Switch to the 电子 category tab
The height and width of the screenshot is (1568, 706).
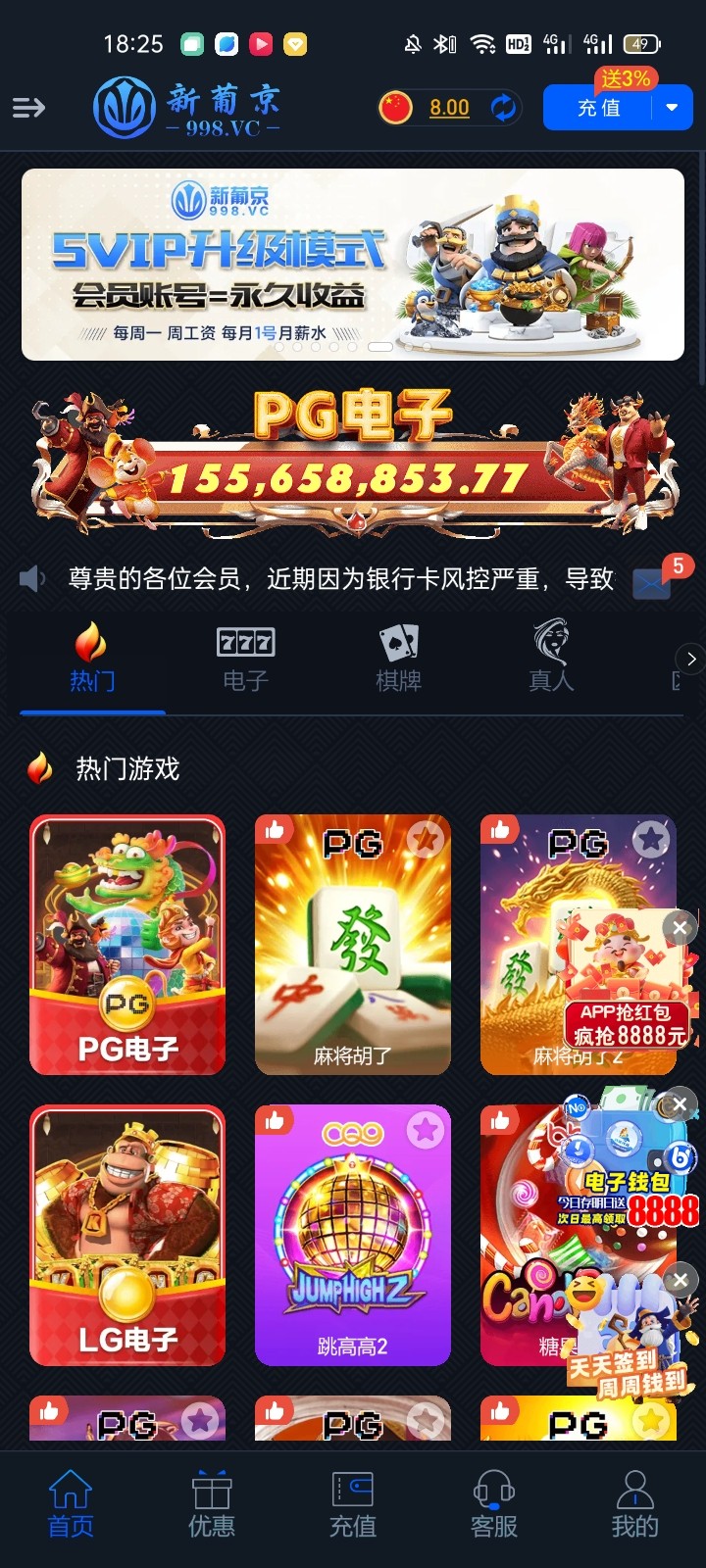click(x=245, y=659)
